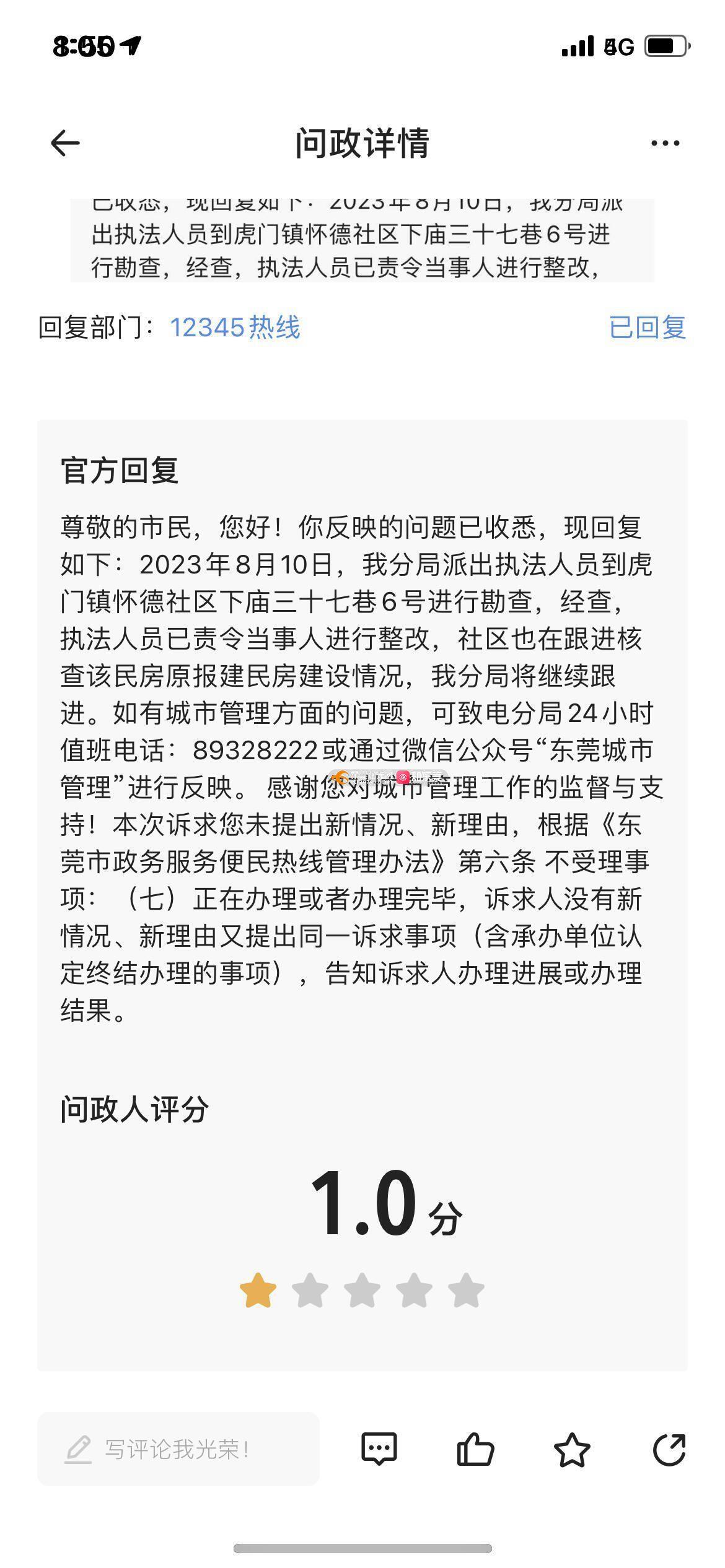
Task: Tap the 写评论我光荣 comment field
Action: point(178,1449)
